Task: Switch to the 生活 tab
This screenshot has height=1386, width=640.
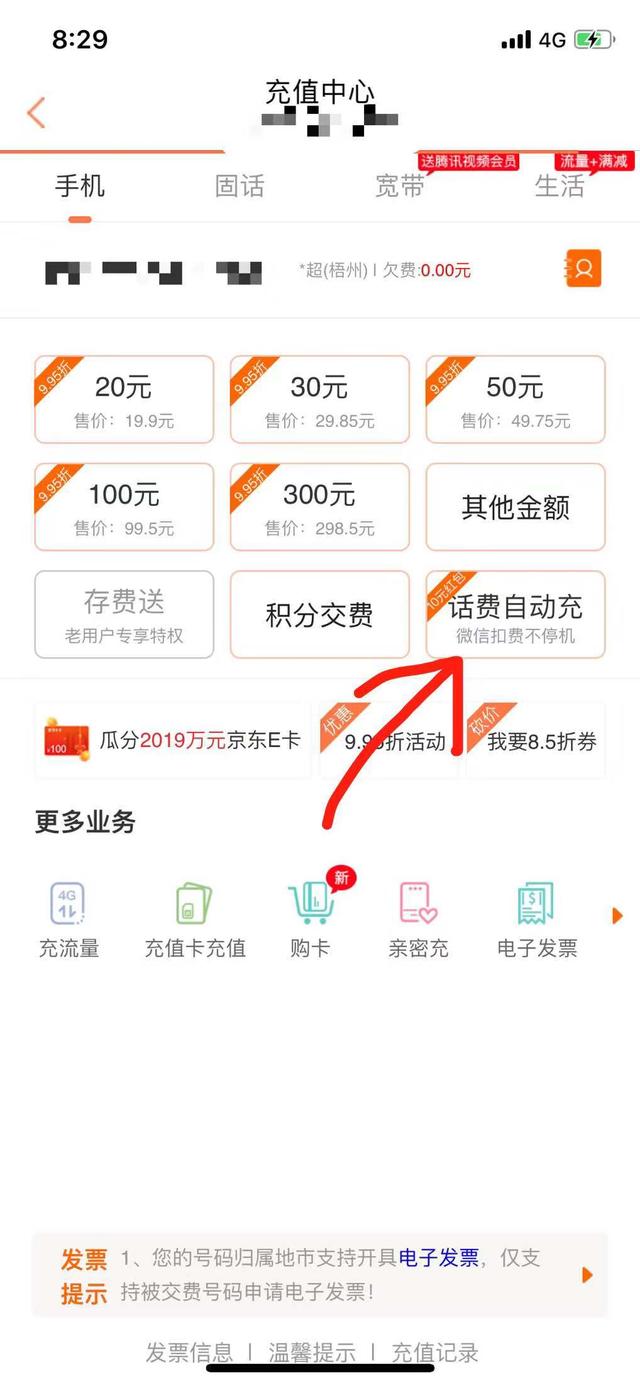Action: pos(560,186)
